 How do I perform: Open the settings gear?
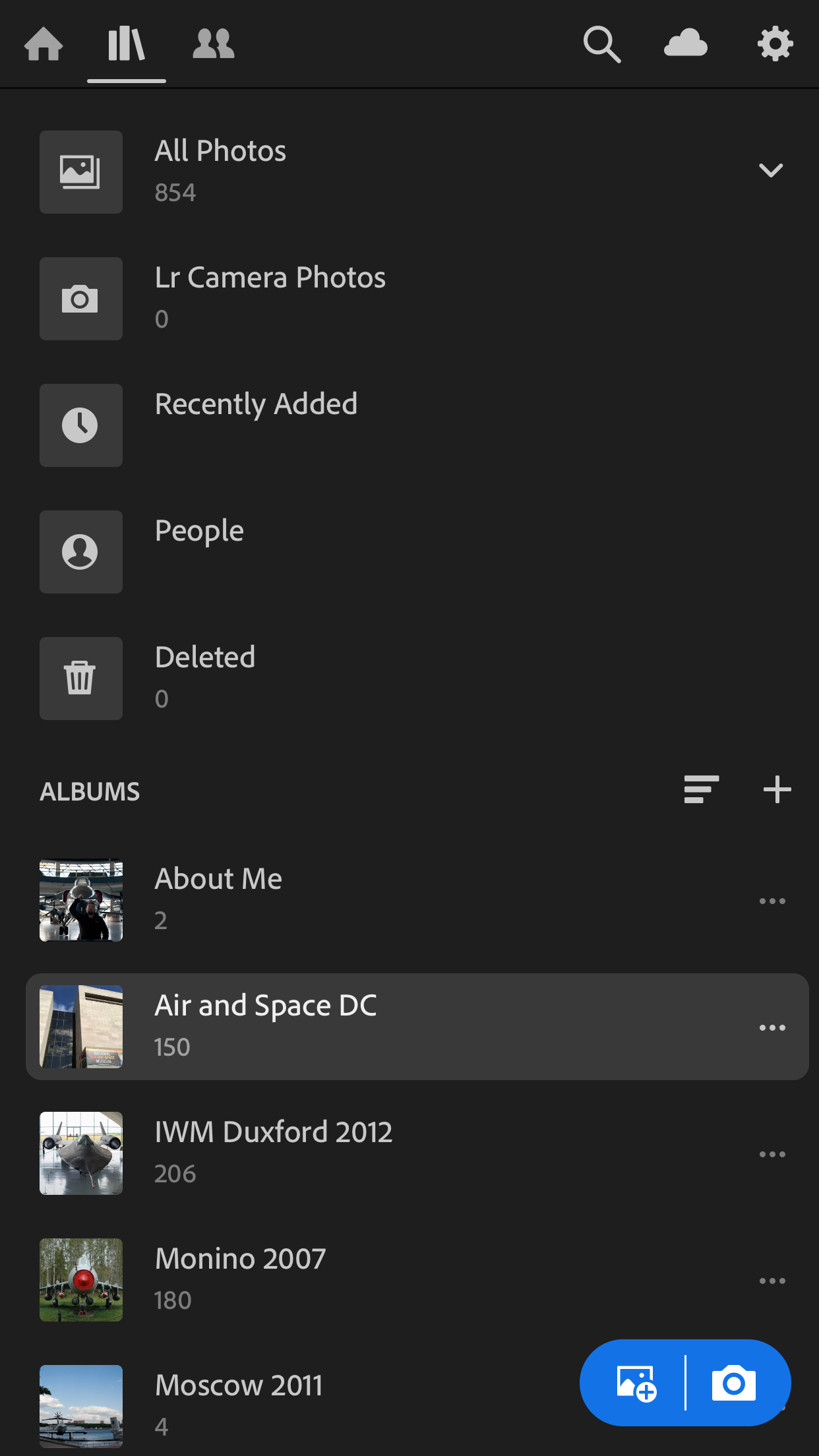775,44
